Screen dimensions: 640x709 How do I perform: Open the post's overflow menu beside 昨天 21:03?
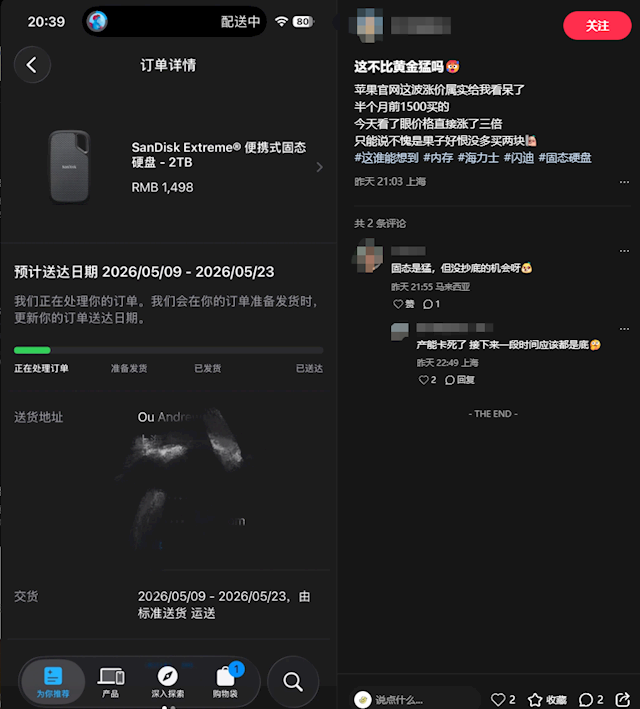tap(624, 182)
